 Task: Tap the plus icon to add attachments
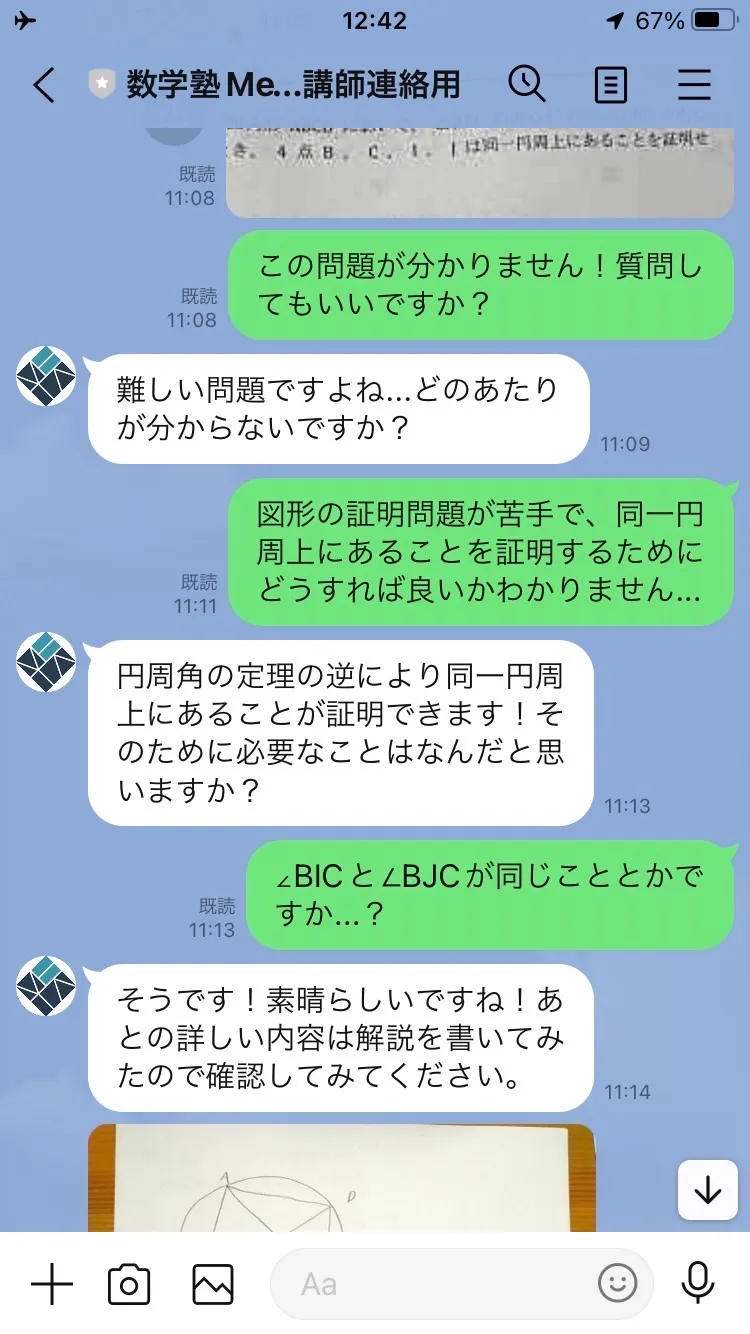50,1284
